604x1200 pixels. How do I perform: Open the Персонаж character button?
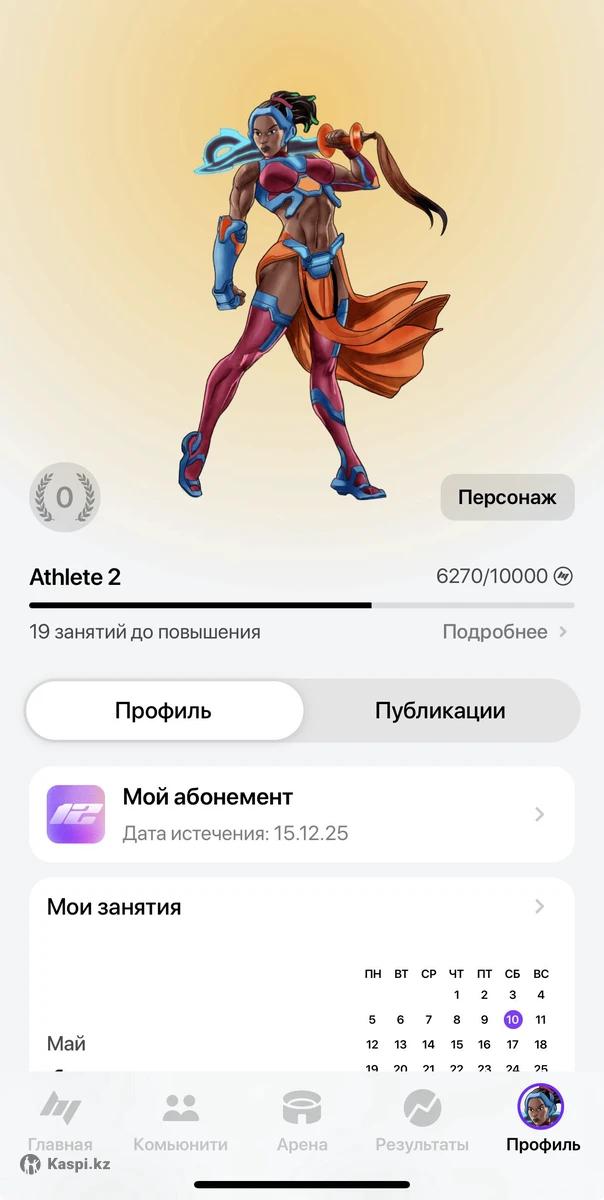tap(507, 497)
